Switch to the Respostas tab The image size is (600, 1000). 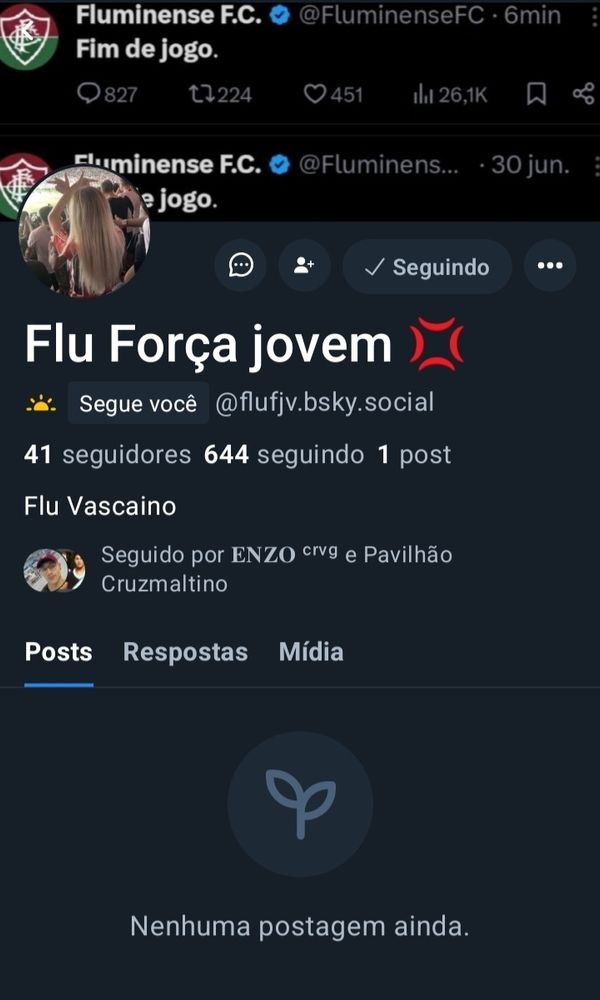[x=185, y=652]
